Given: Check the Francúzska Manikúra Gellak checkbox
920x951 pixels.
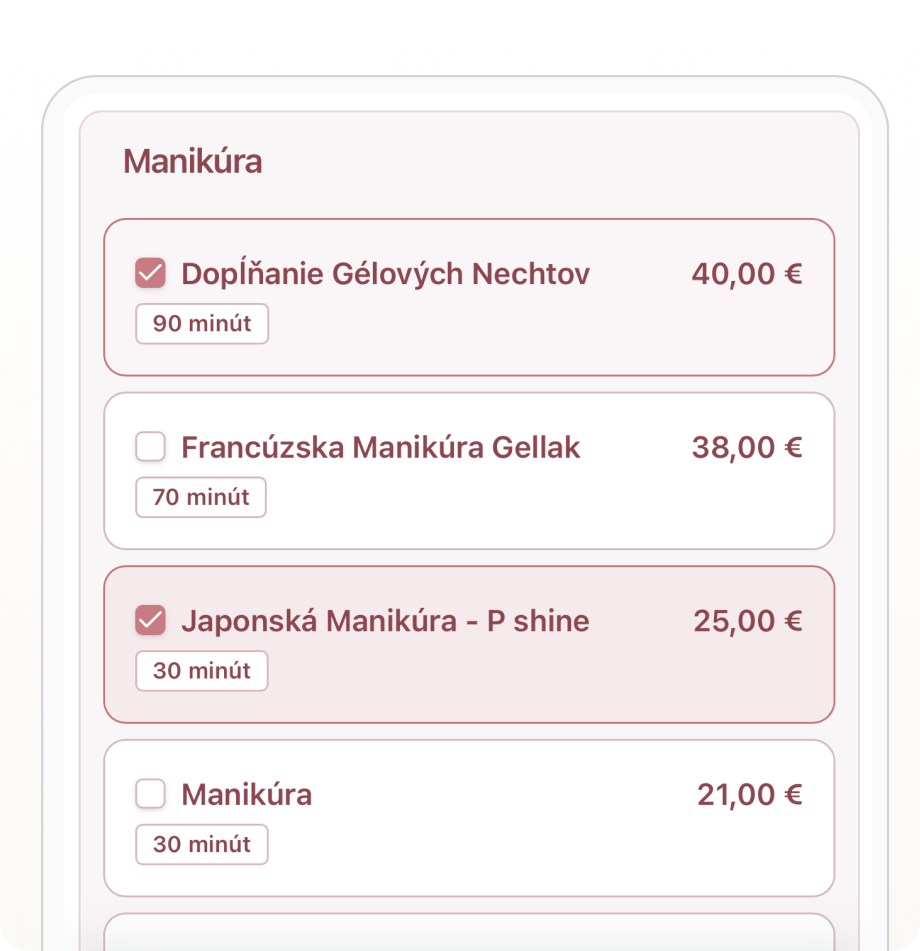Looking at the screenshot, I should [150, 446].
